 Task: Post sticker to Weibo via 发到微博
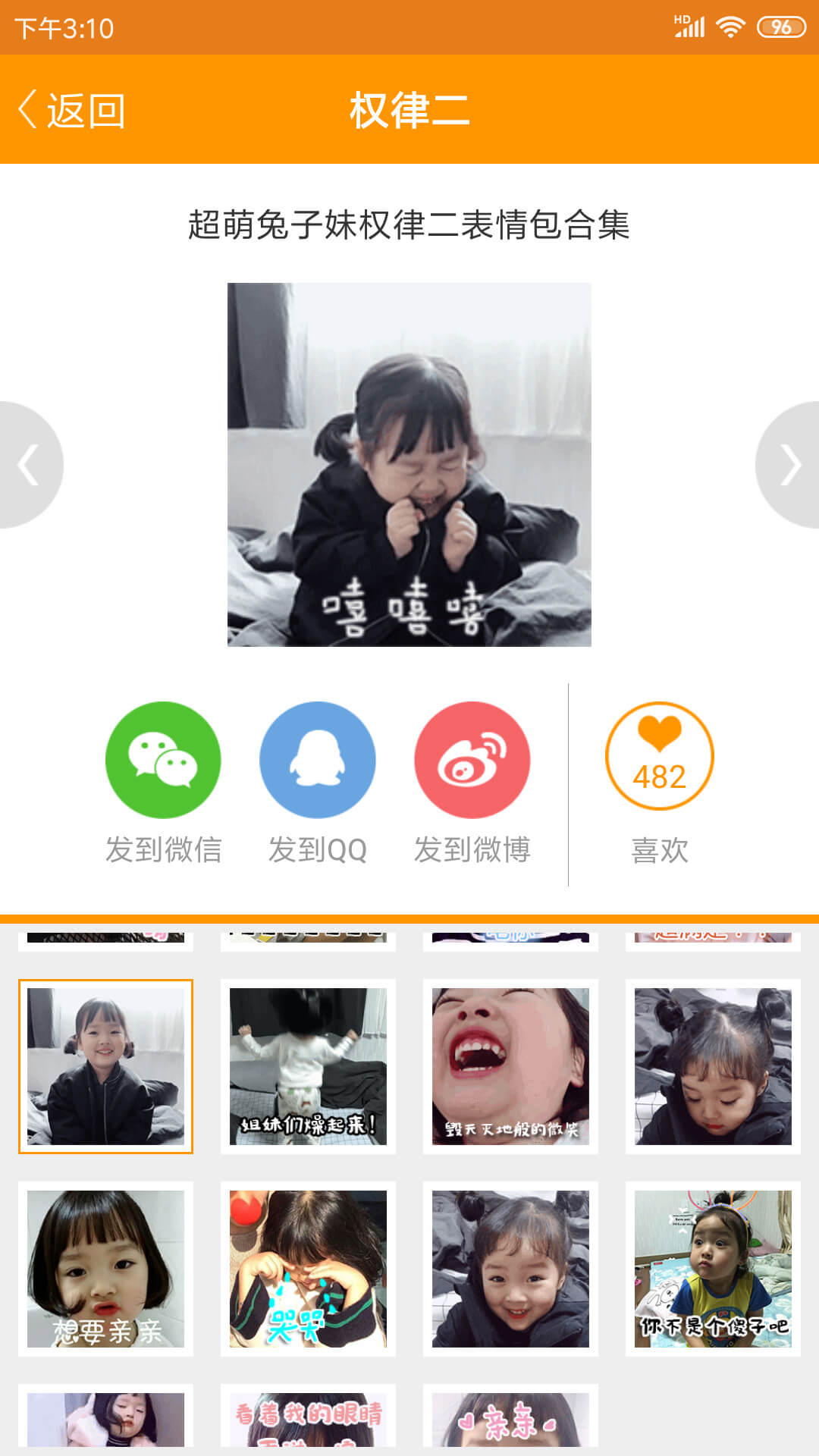(472, 783)
